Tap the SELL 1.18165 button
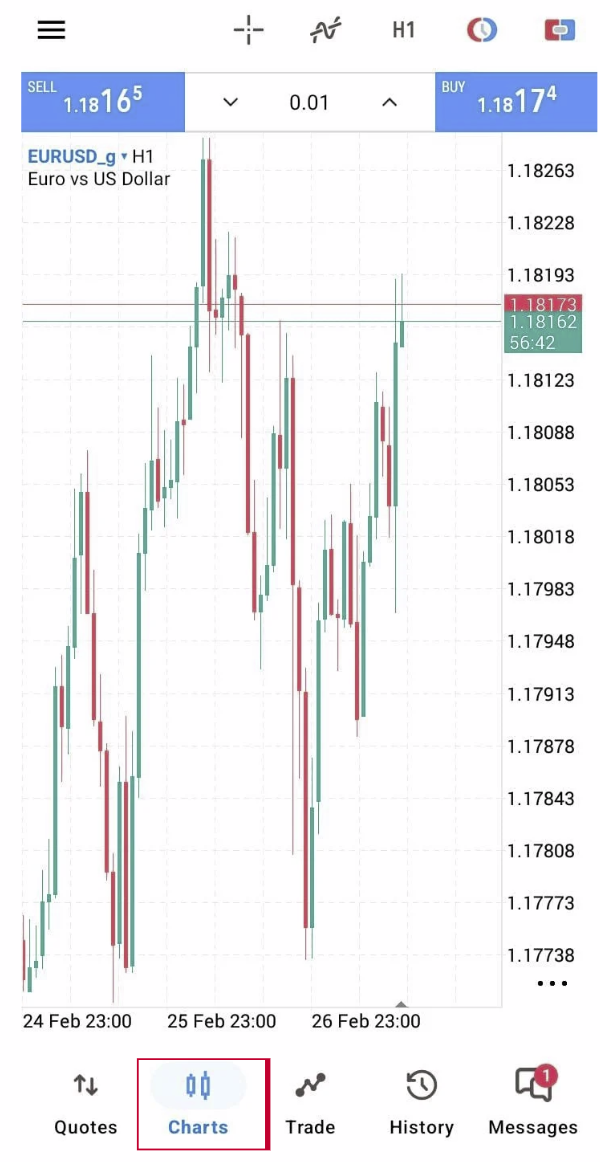600x1162 pixels. [102, 101]
